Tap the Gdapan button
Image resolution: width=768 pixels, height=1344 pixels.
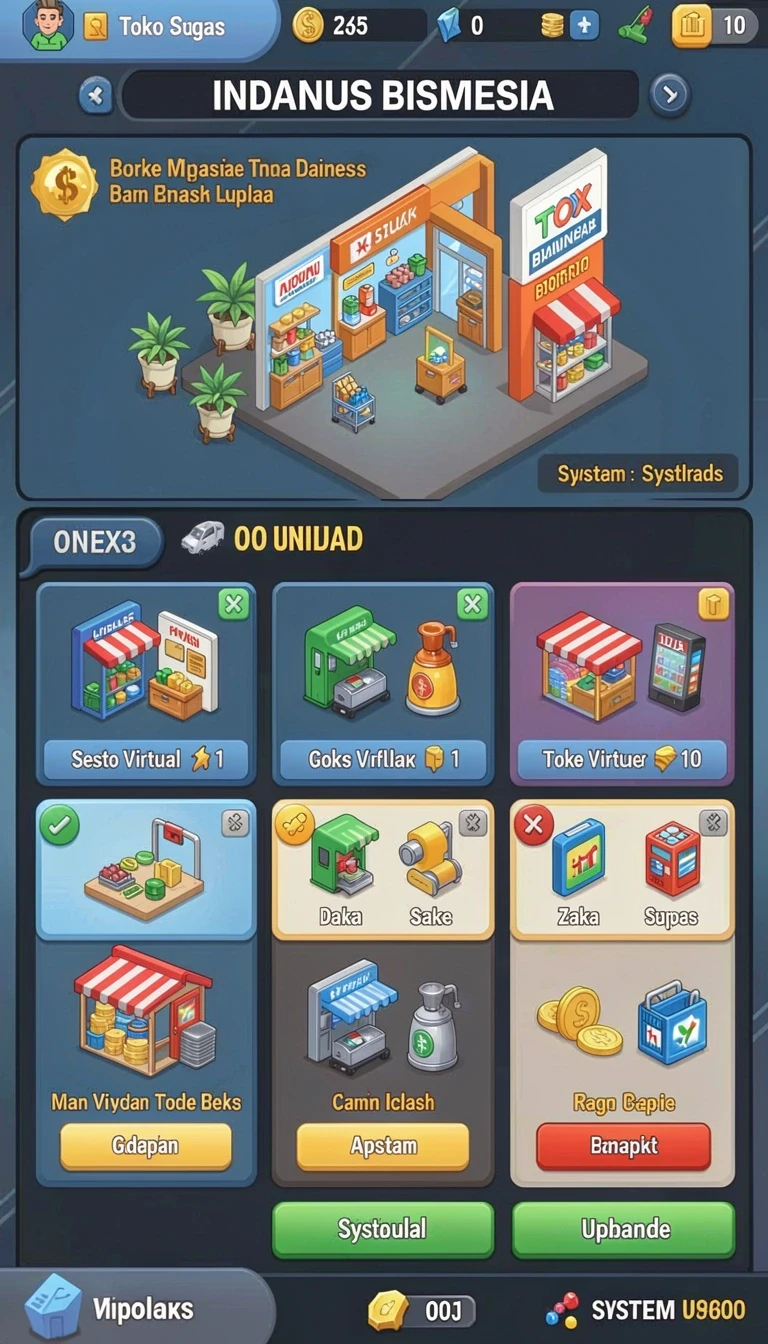click(146, 1146)
